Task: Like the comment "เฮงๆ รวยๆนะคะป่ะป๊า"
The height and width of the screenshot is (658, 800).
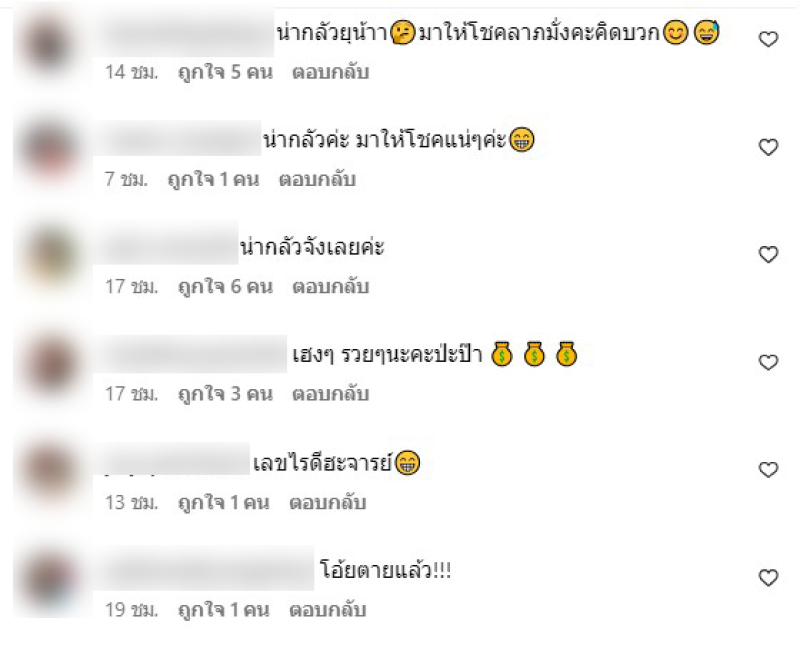Action: [768, 362]
